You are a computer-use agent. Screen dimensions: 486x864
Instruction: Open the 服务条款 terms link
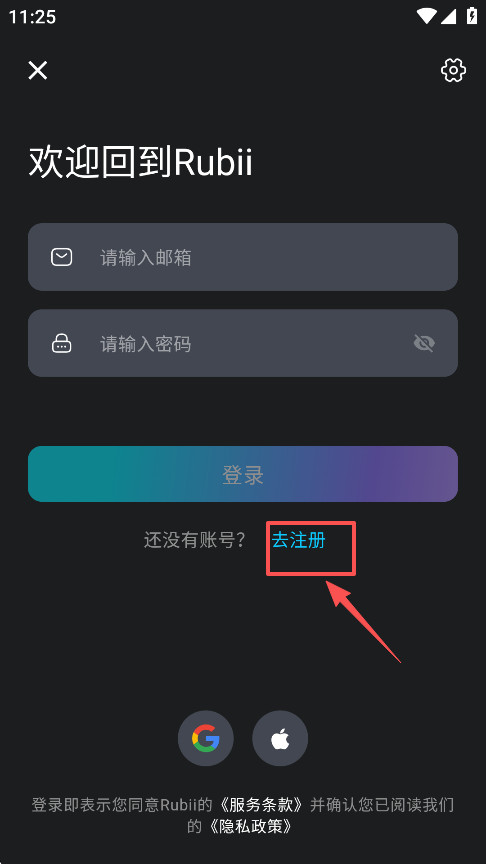(x=261, y=804)
